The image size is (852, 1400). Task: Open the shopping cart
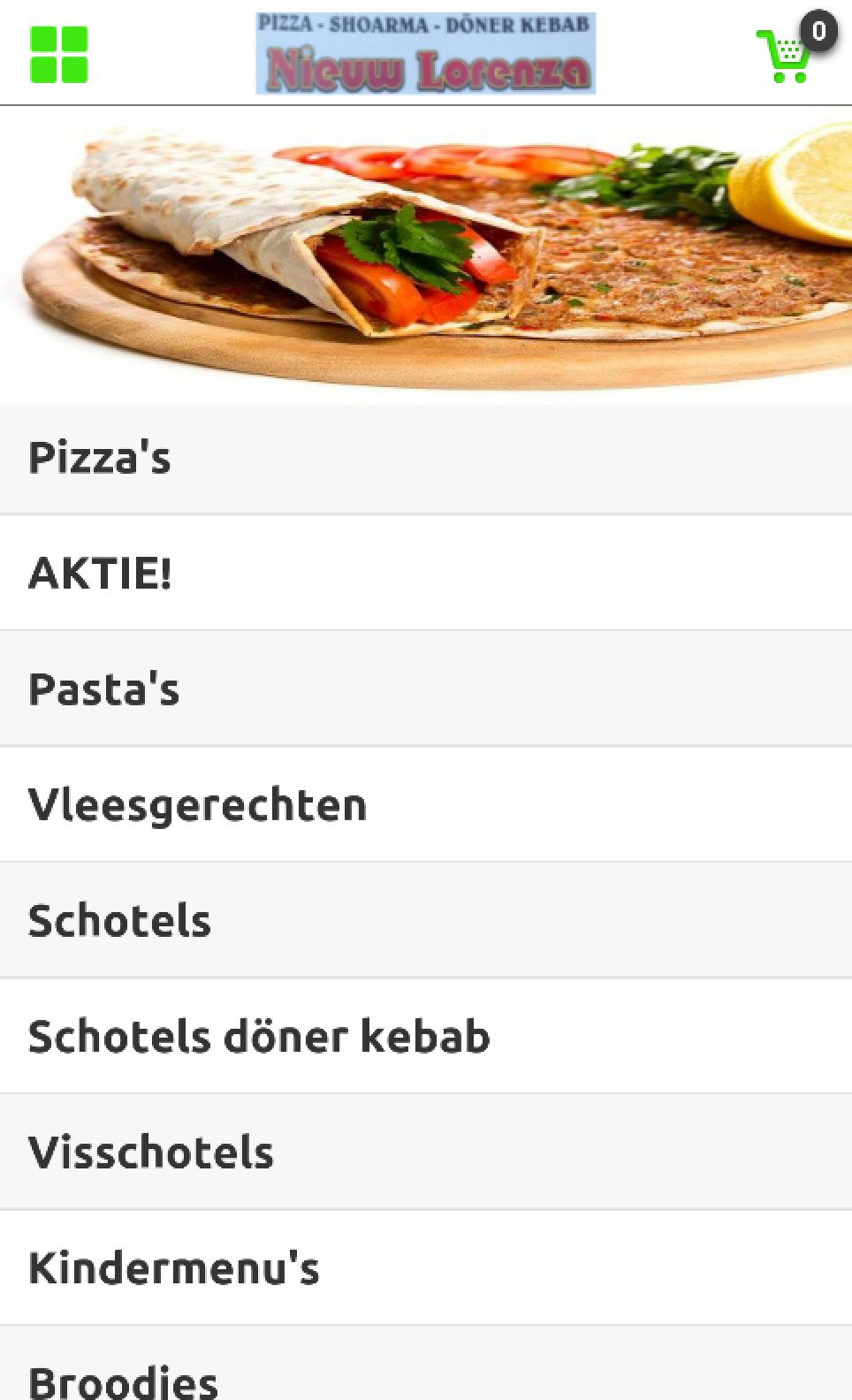pos(786,56)
